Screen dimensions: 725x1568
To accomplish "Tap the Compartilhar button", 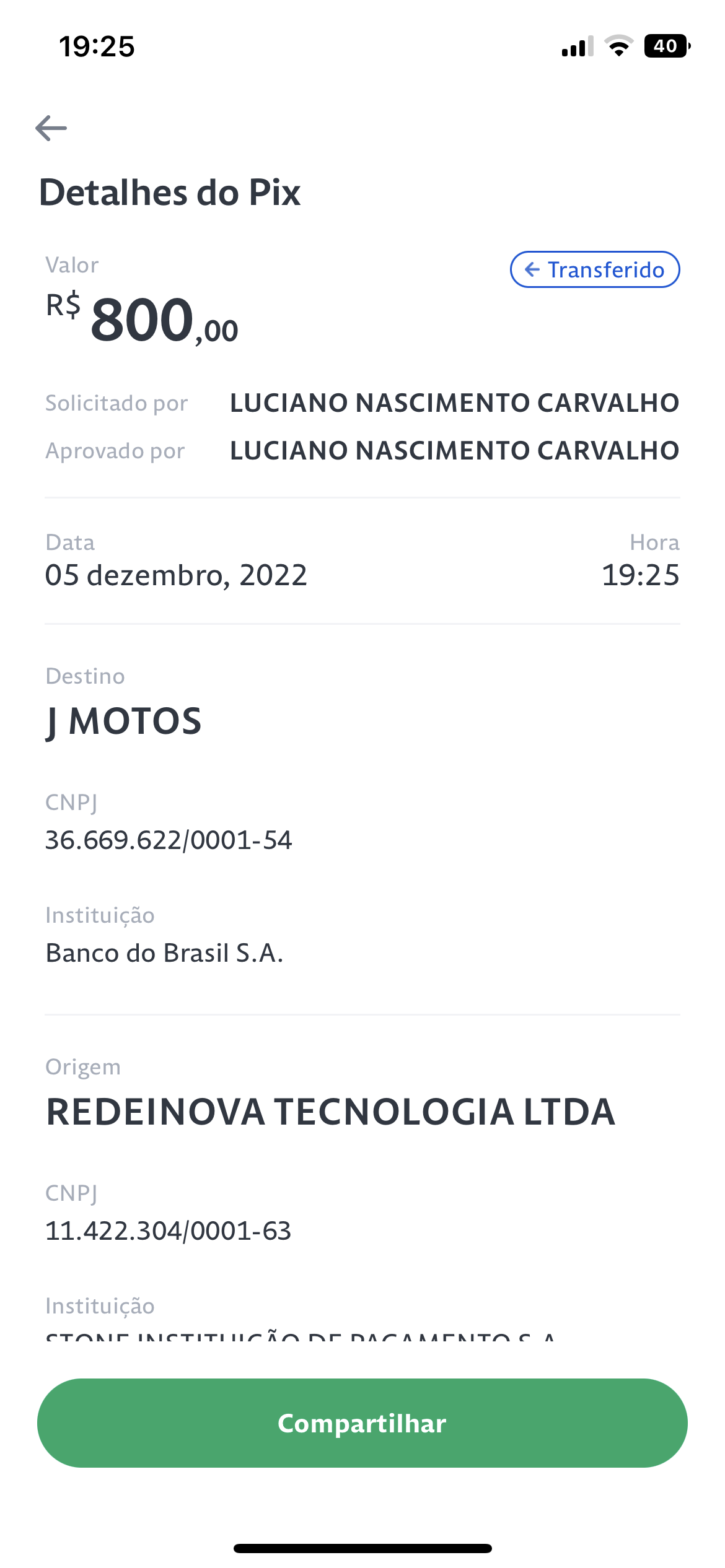I will click(362, 1422).
